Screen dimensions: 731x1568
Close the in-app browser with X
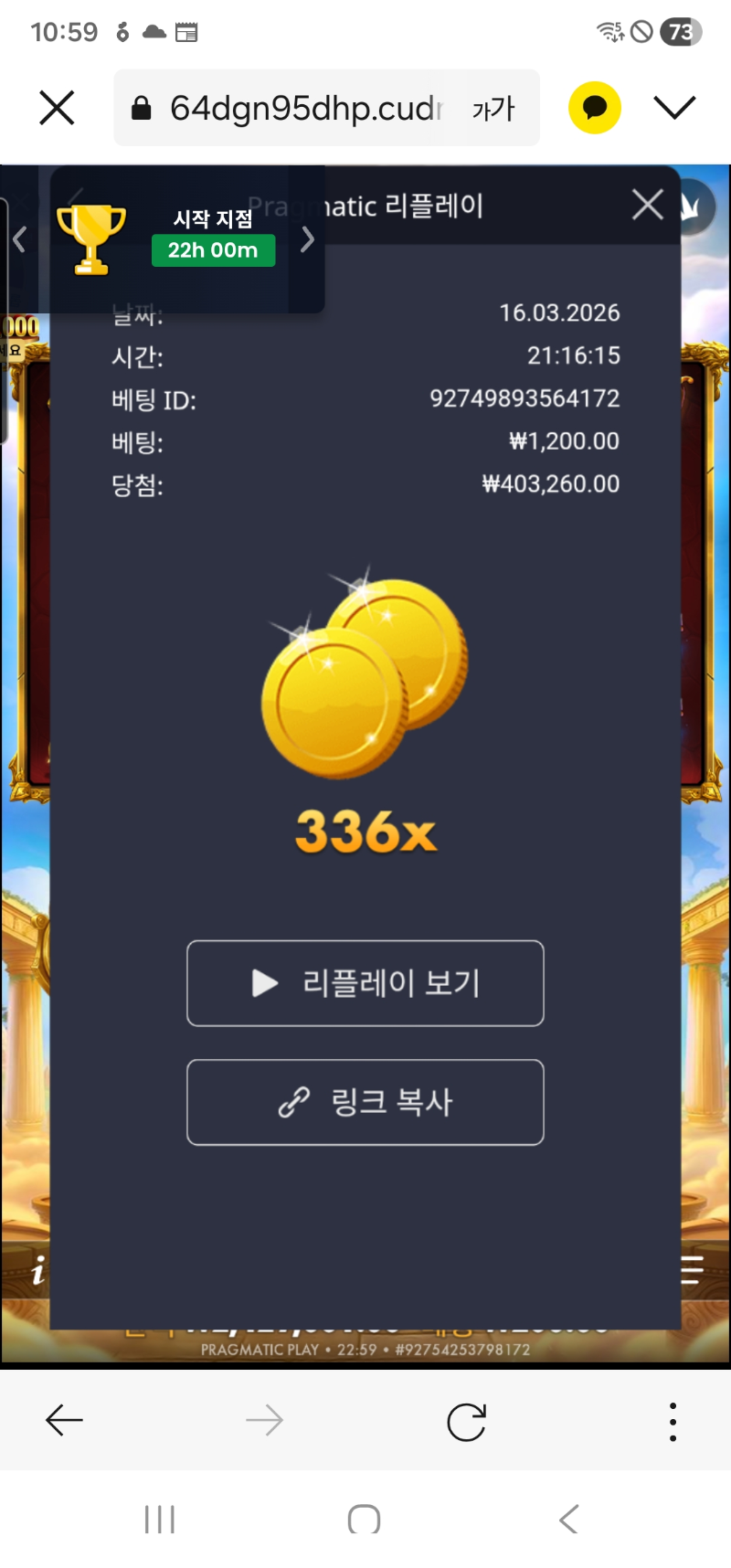(57, 109)
